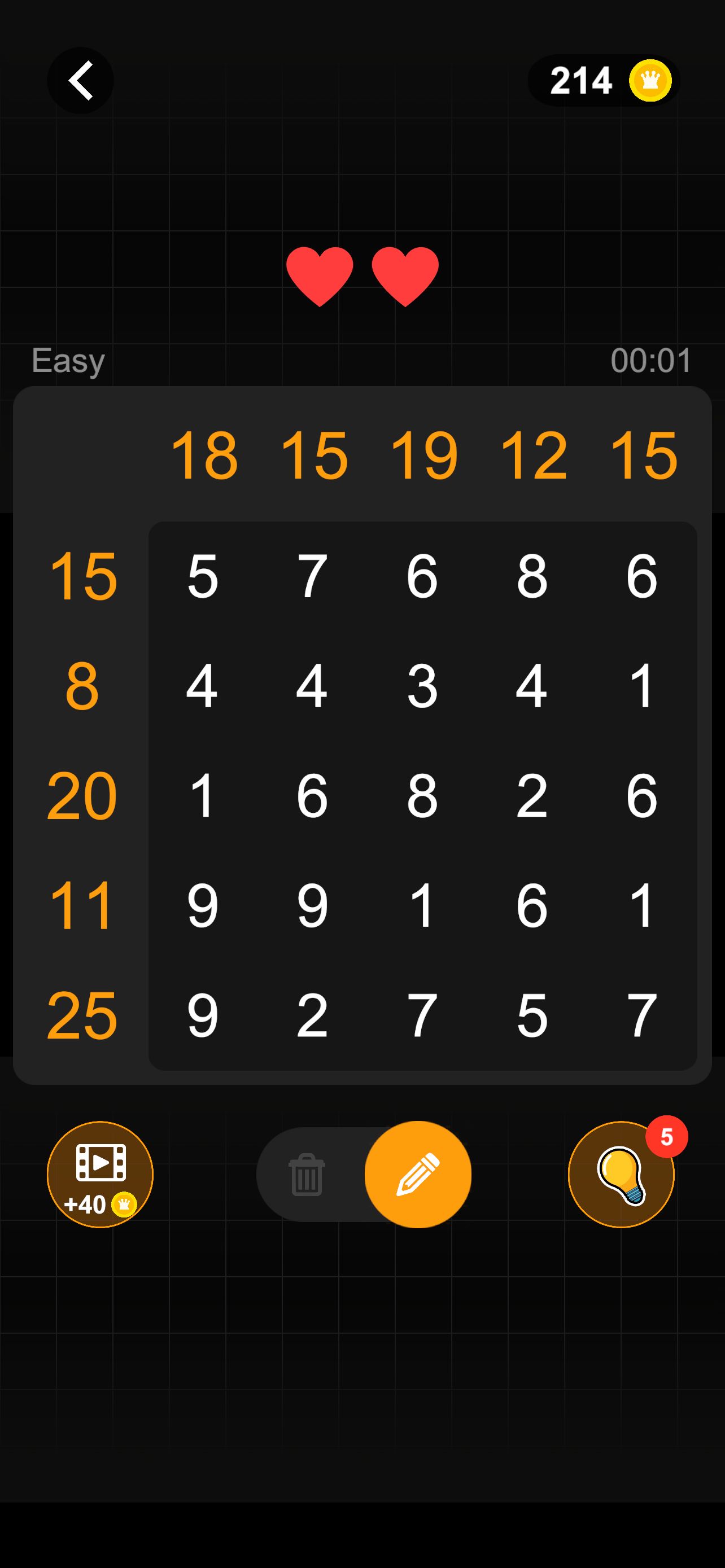Viewport: 725px width, 1568px height.
Task: Go back using the arrow icon
Action: [80, 80]
